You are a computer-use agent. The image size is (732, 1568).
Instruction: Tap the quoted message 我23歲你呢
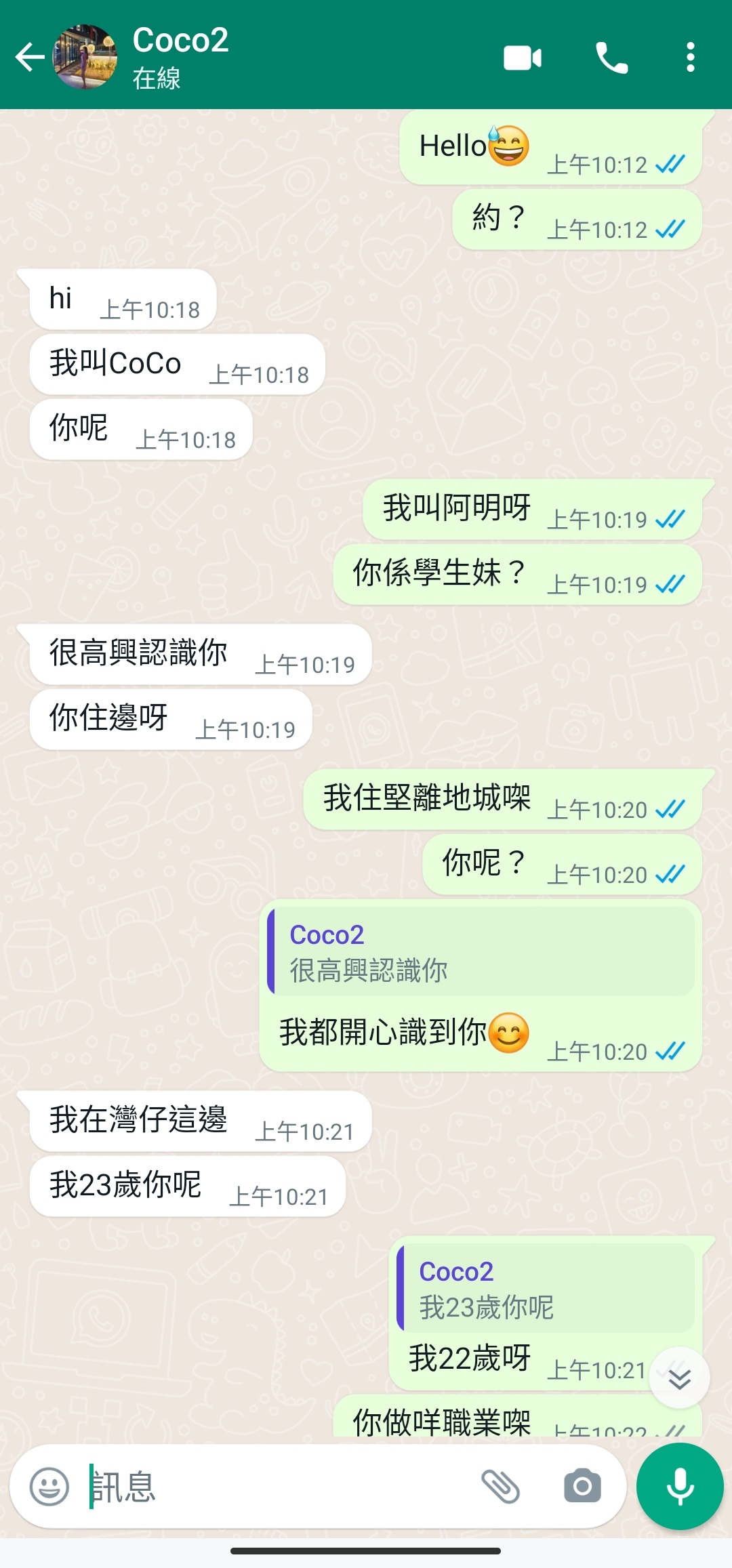coord(546,1290)
